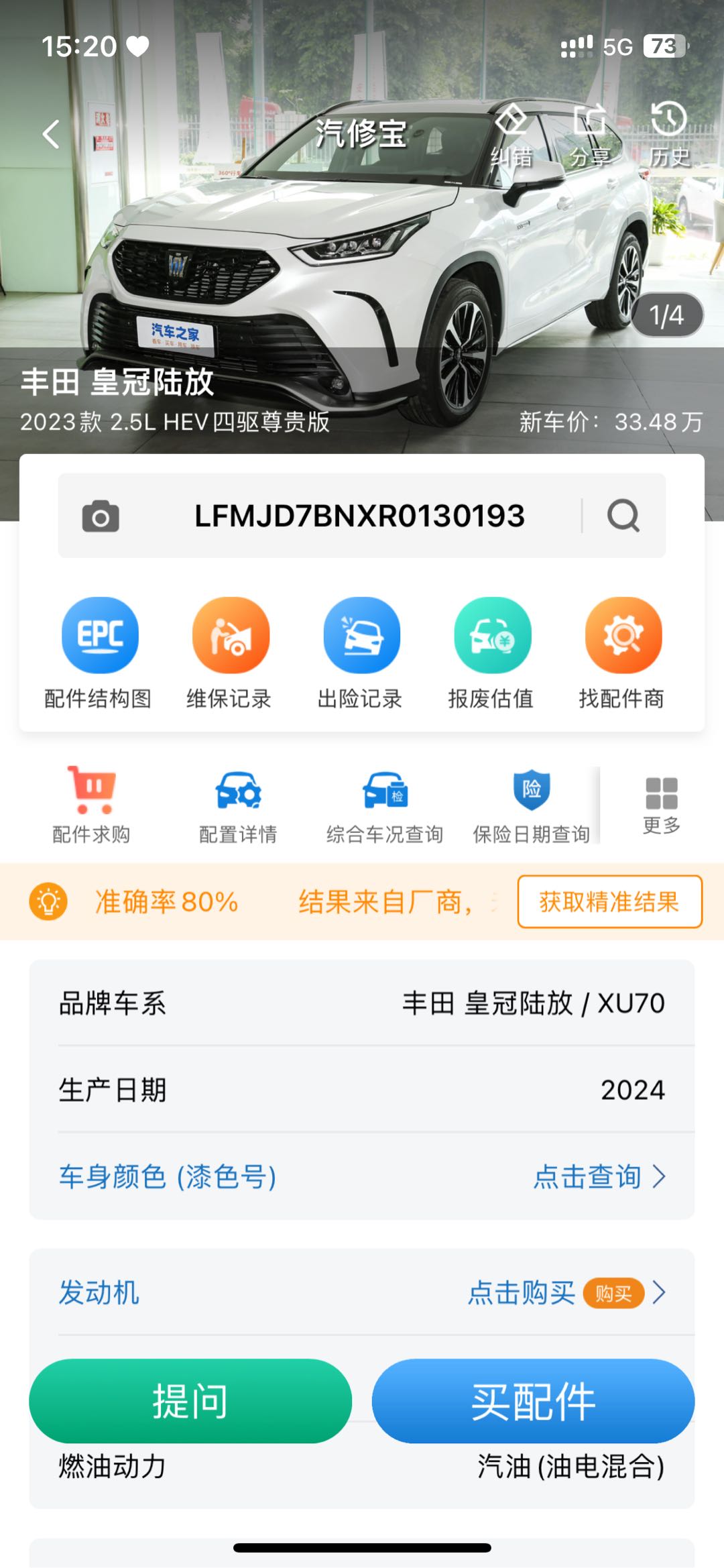Ask a question with the 提问 button
This screenshot has width=724, height=1568.
click(190, 1401)
